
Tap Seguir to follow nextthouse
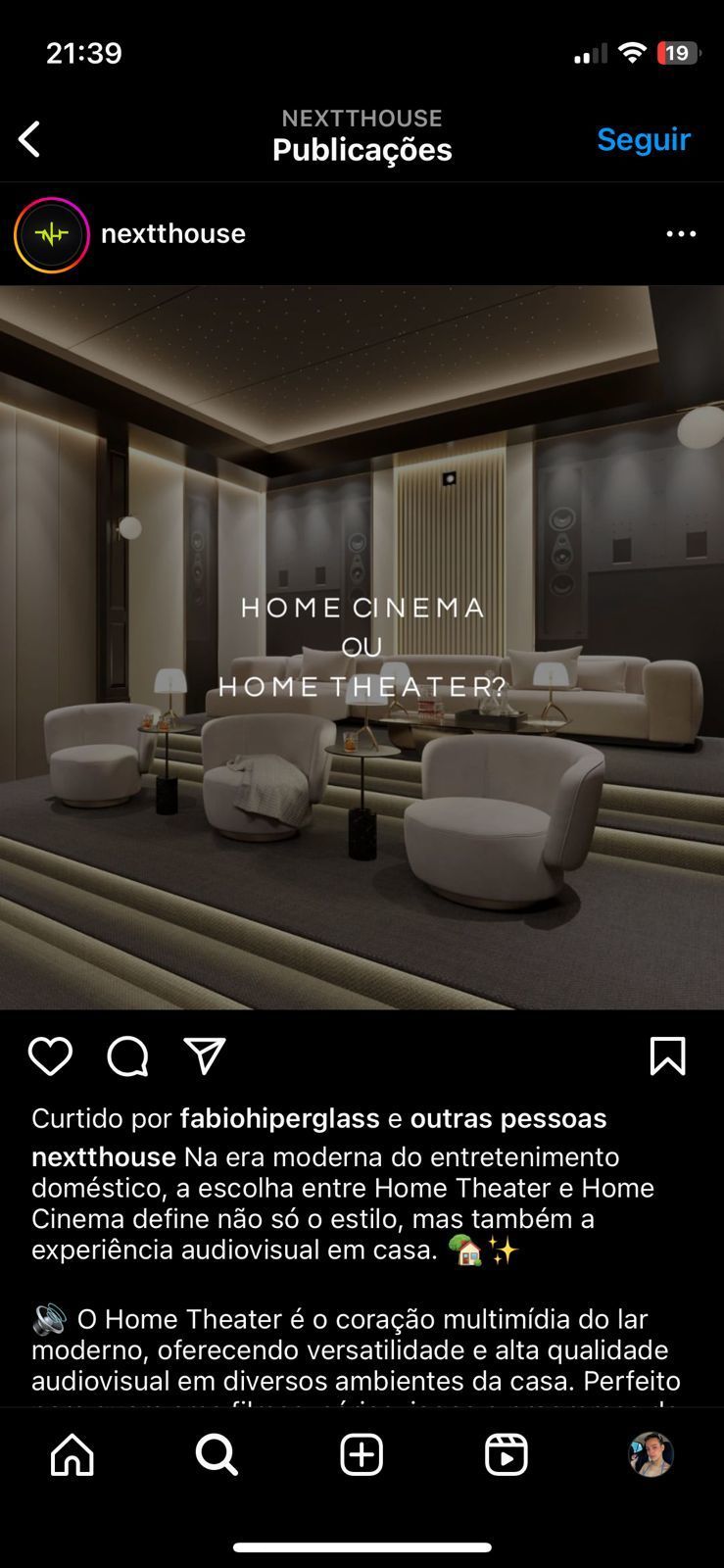(643, 139)
